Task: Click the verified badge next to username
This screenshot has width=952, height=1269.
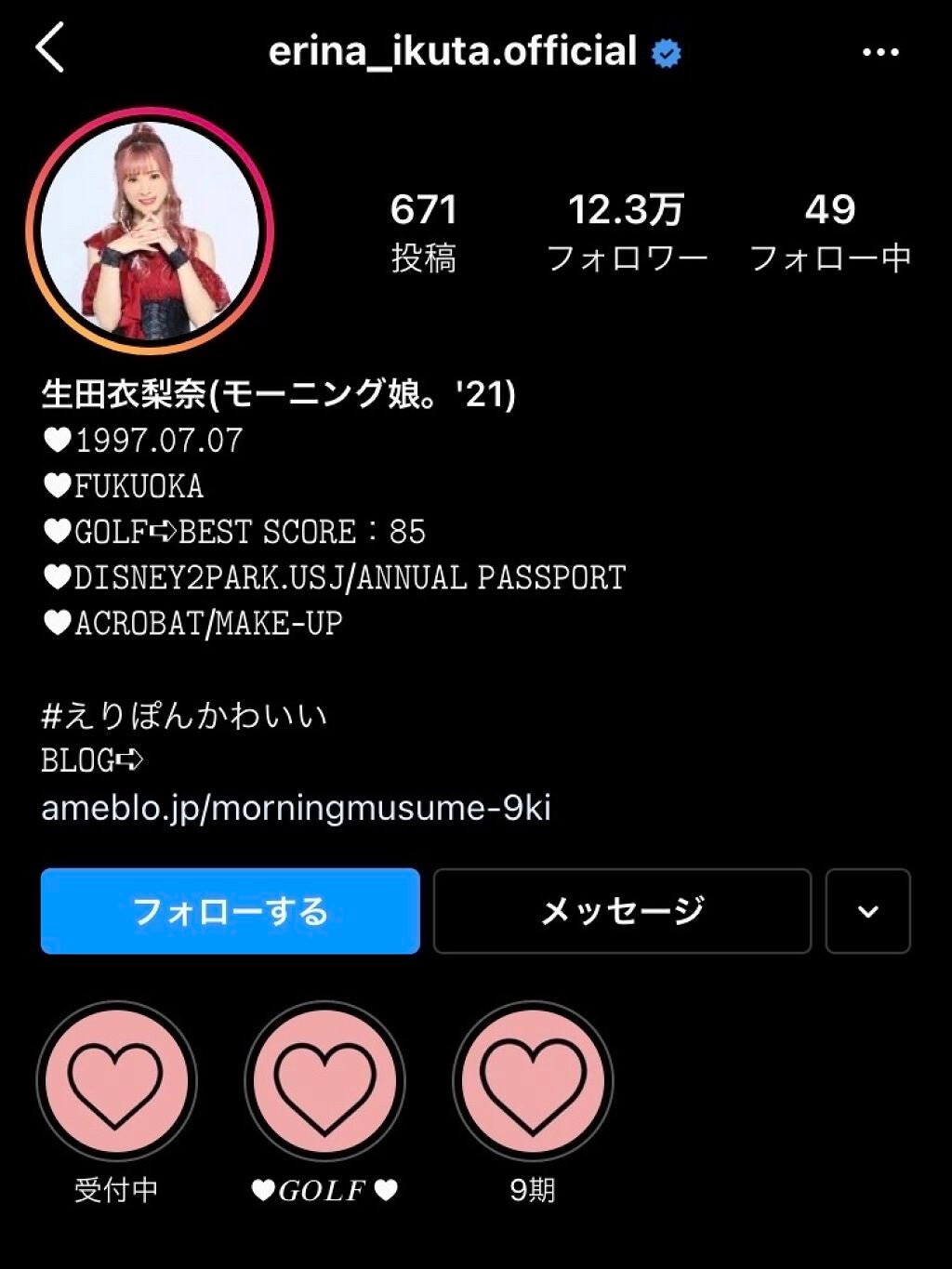Action: tap(666, 53)
